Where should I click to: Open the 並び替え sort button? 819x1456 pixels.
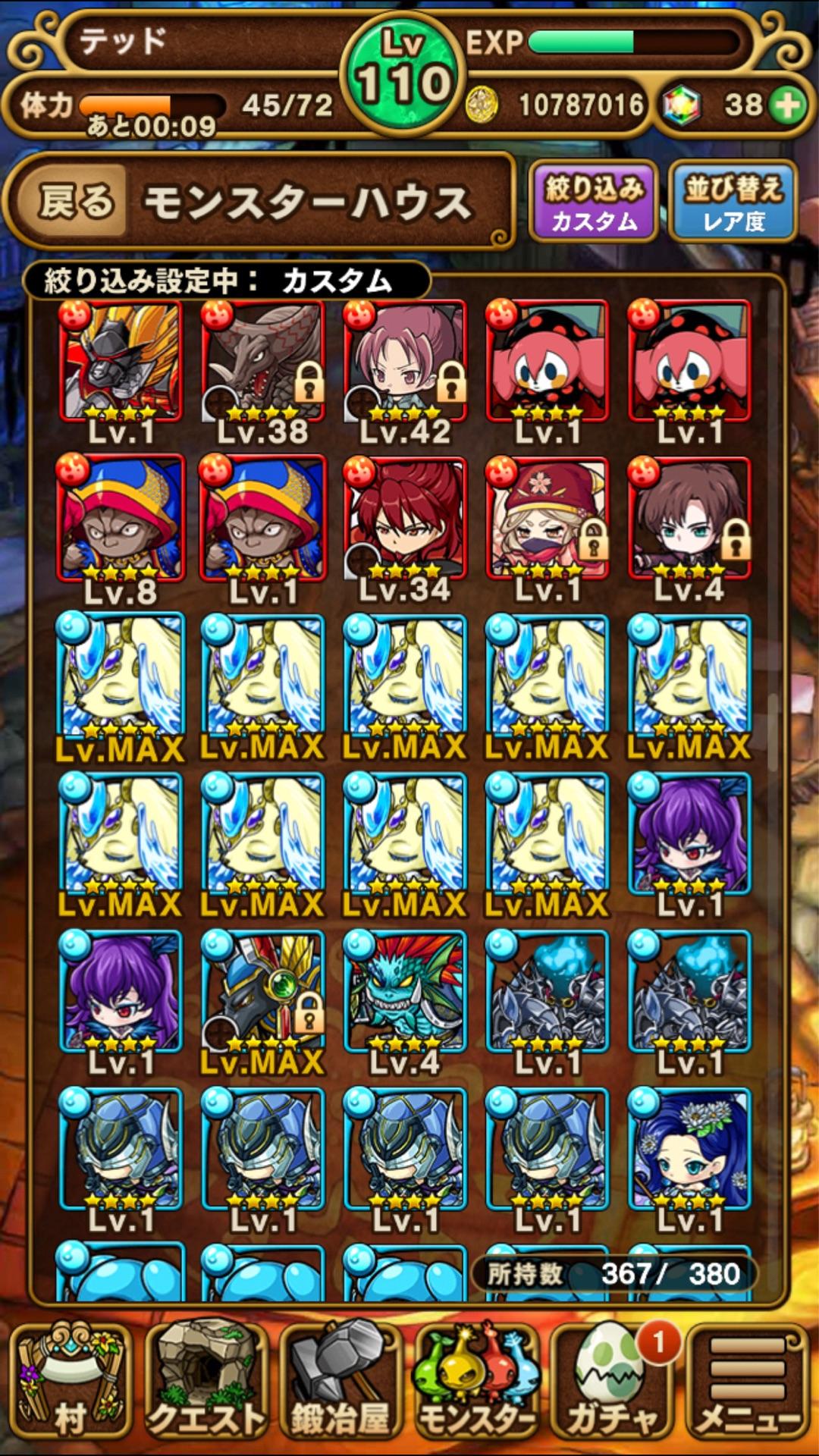click(x=733, y=202)
